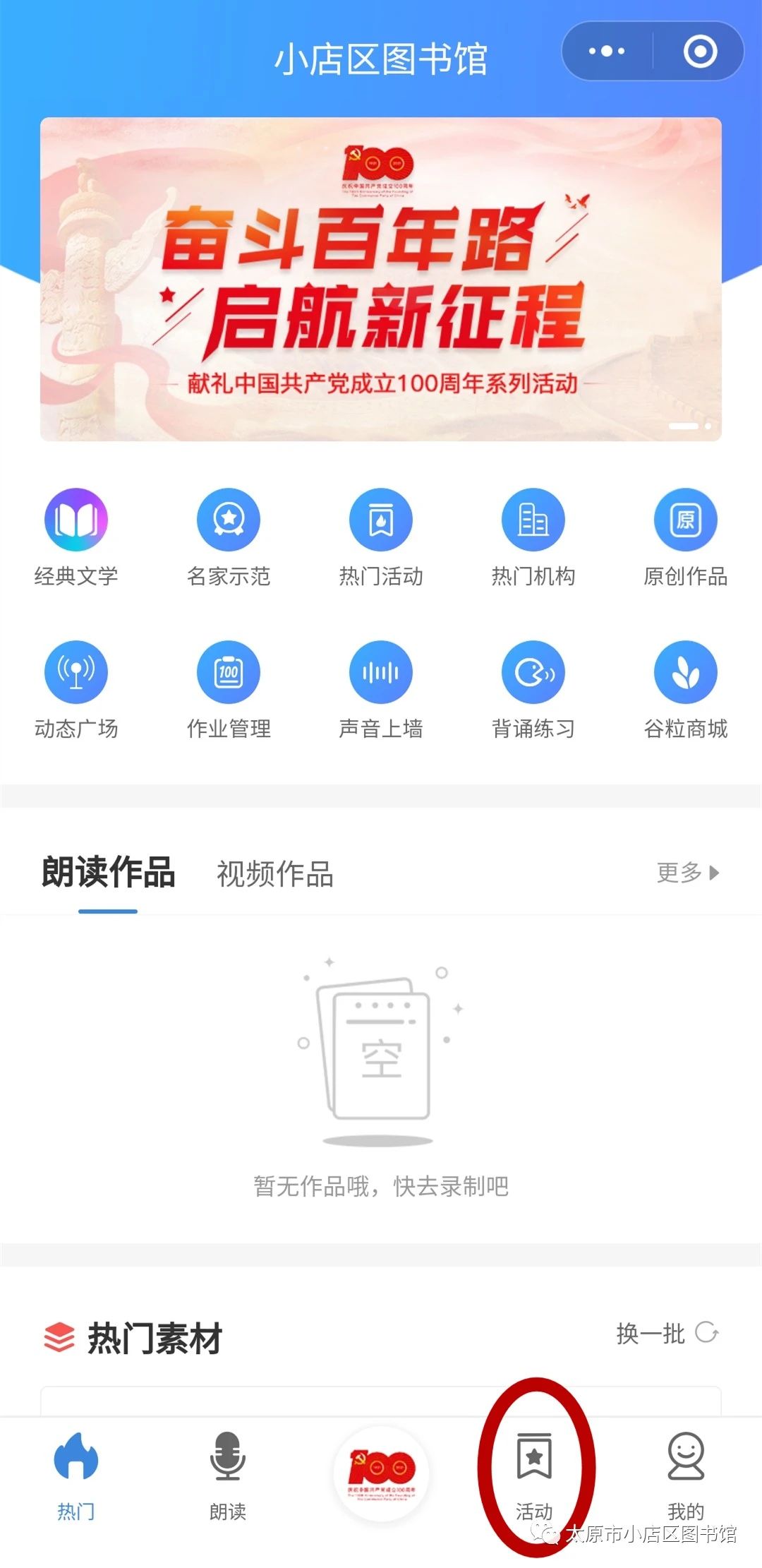Open the mini program more-options menu
This screenshot has width=762, height=1568.
(607, 52)
